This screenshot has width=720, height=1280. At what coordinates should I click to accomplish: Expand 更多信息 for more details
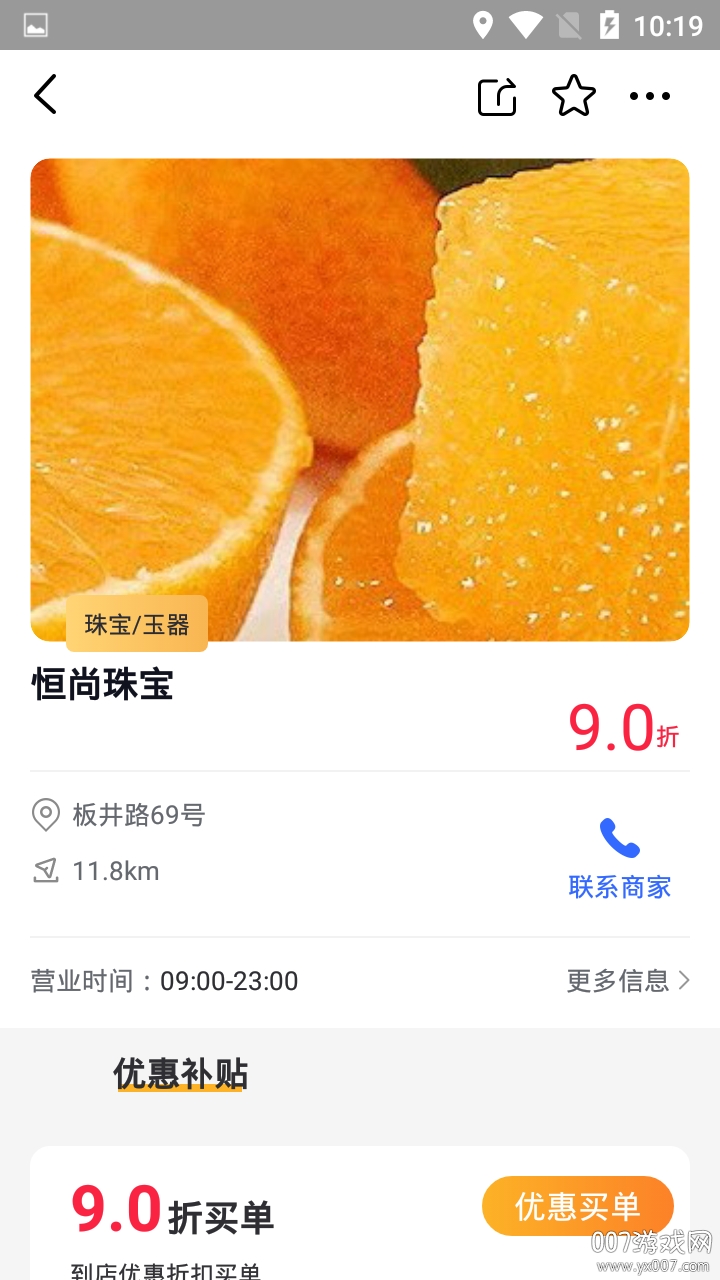coord(628,981)
